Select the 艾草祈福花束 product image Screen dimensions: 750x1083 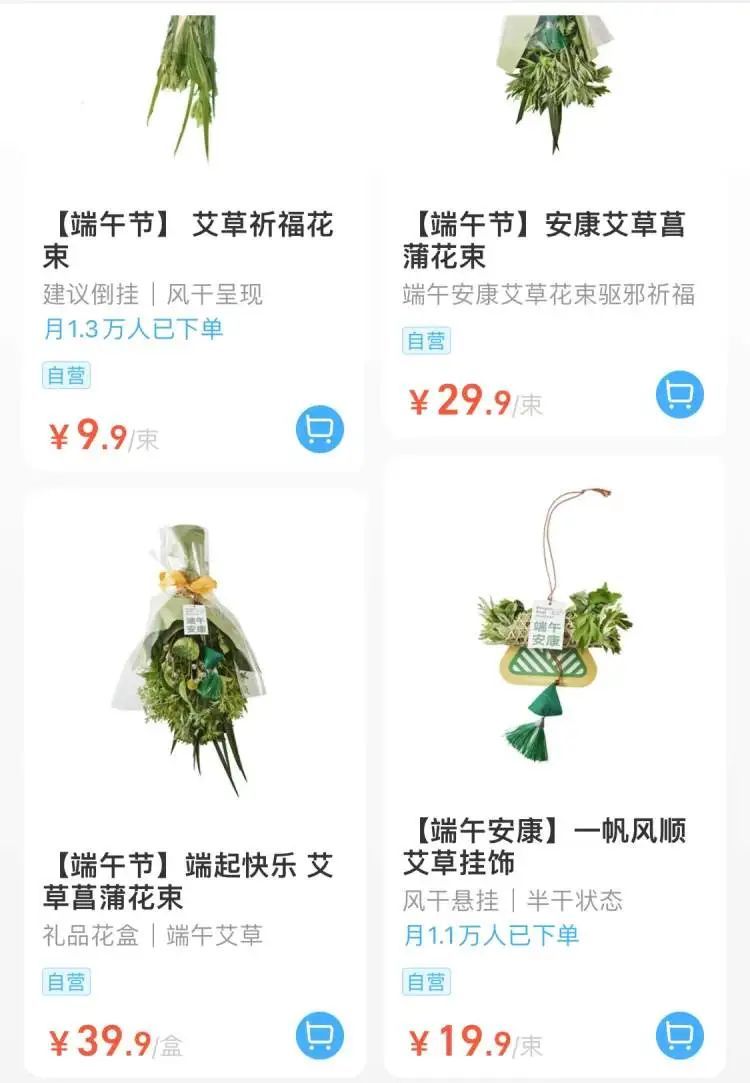point(186,80)
